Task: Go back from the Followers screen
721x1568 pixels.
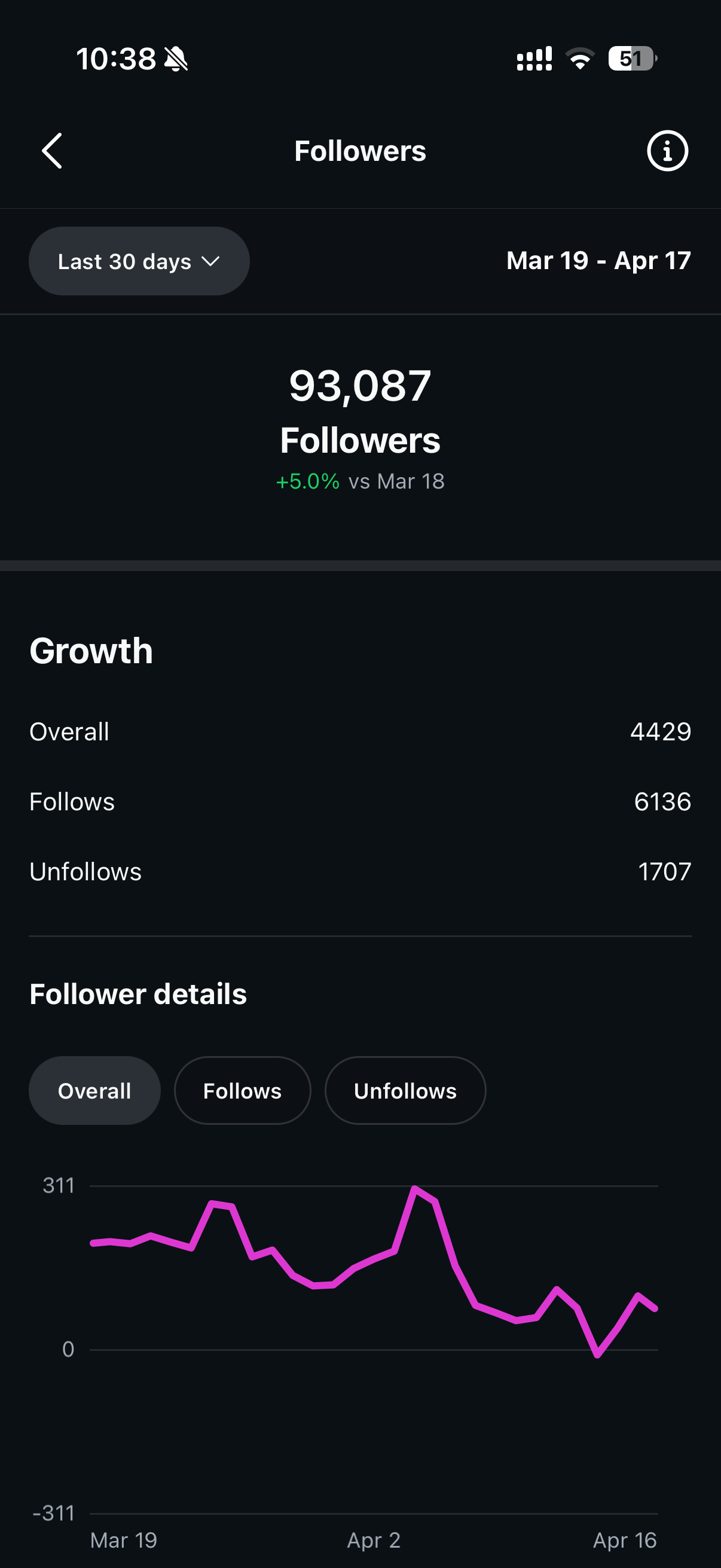Action: click(x=53, y=151)
